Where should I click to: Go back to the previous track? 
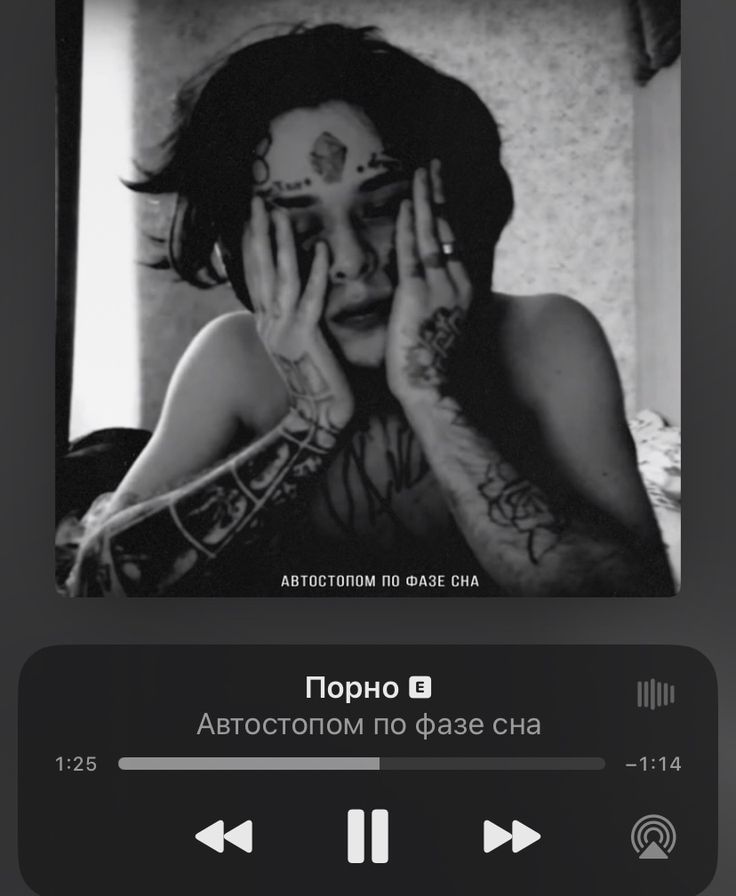[223, 836]
